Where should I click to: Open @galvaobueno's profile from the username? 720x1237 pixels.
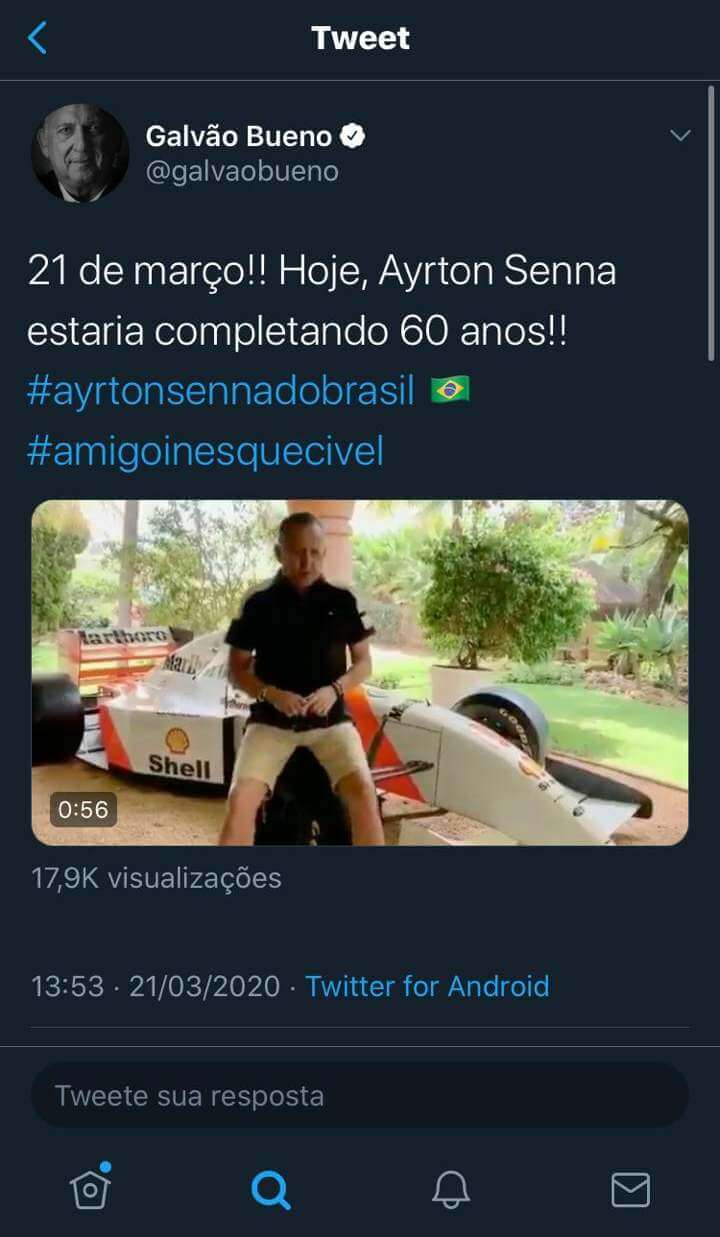pos(242,171)
